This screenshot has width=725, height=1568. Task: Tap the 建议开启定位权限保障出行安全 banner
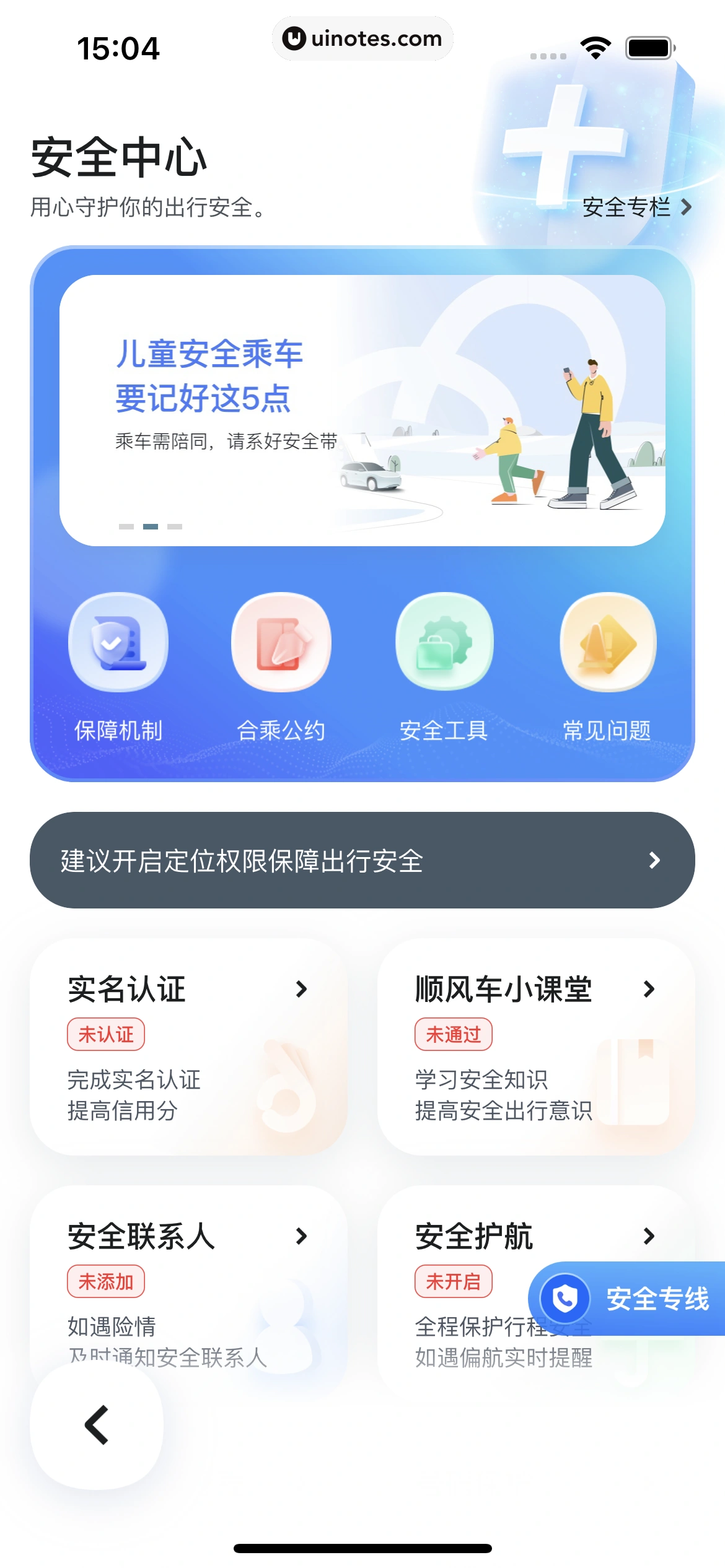coord(362,860)
